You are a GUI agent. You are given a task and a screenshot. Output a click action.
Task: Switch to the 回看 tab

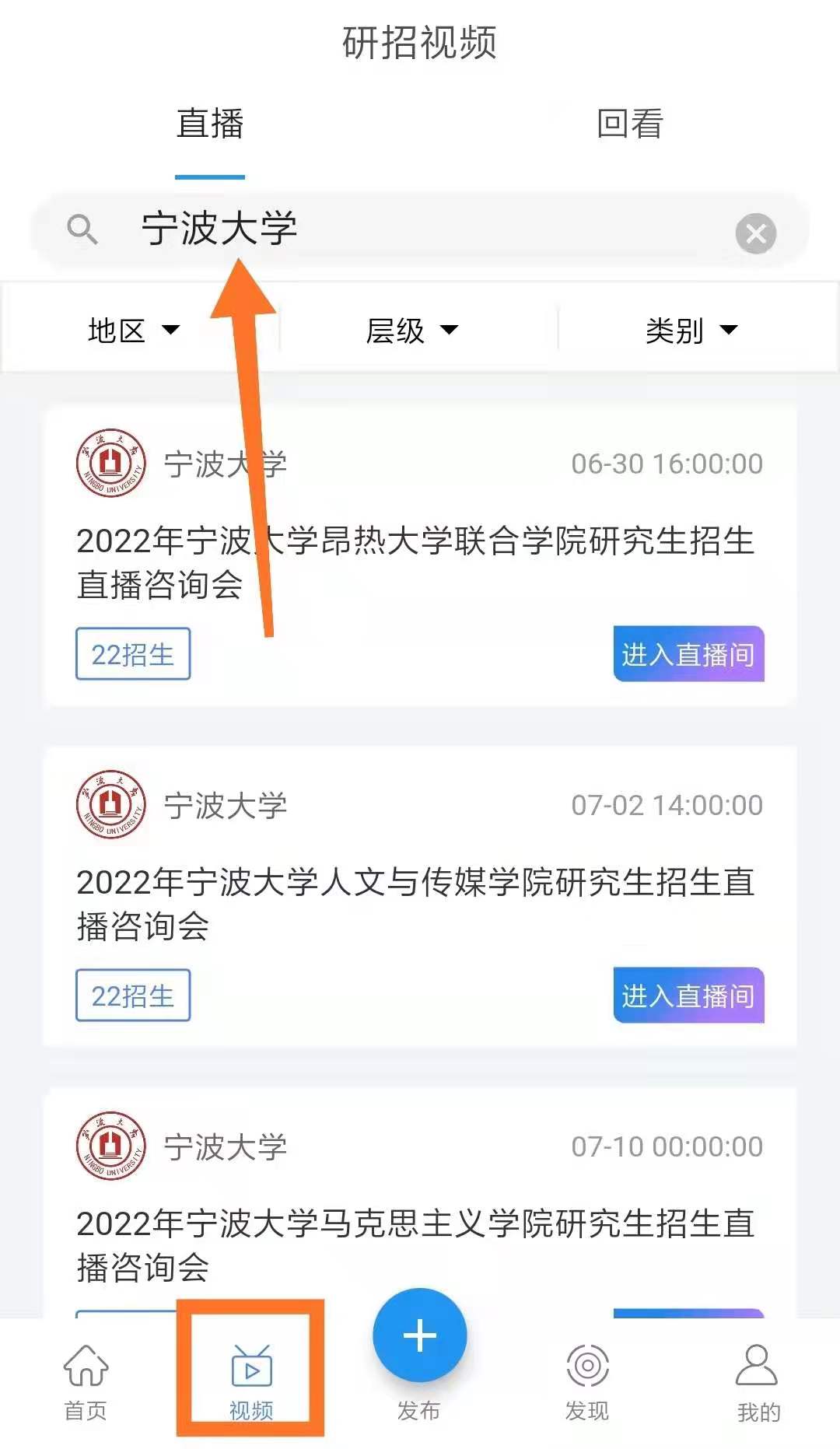pos(629,124)
